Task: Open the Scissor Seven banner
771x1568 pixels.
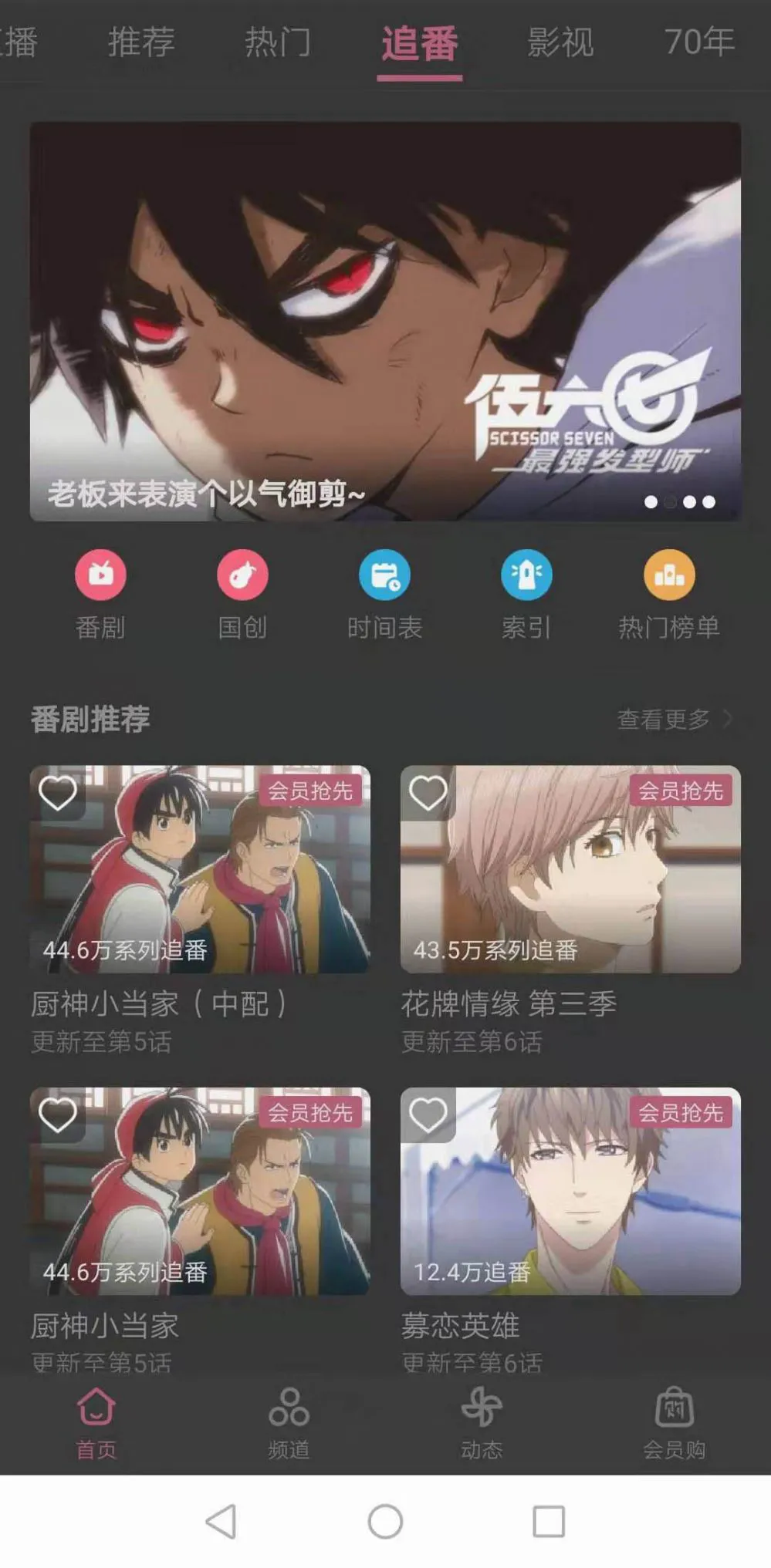Action: 385,320
